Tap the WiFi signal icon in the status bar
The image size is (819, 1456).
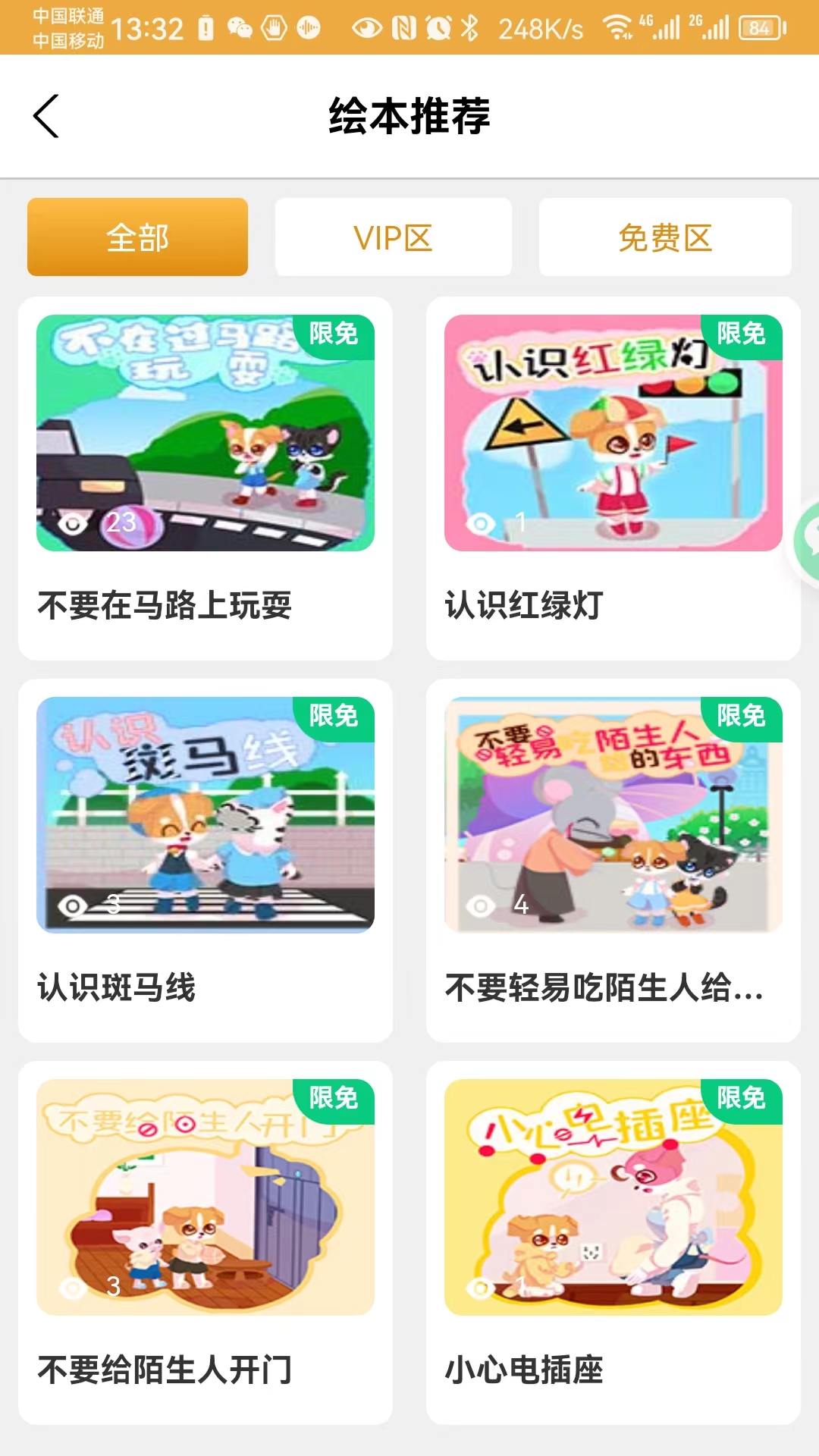pyautogui.click(x=620, y=25)
